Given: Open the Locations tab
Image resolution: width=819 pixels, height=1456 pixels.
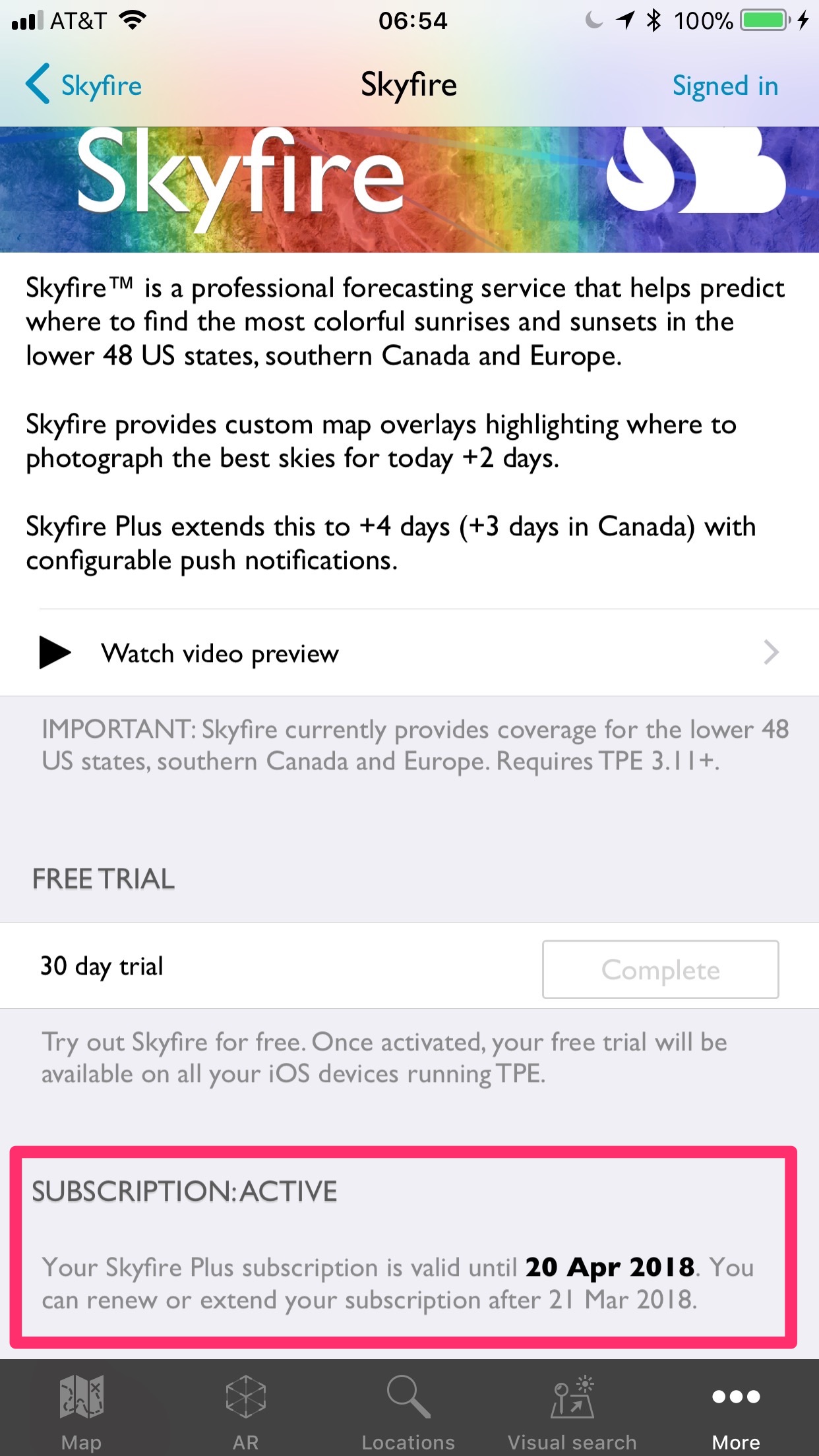Looking at the screenshot, I should 408,1410.
